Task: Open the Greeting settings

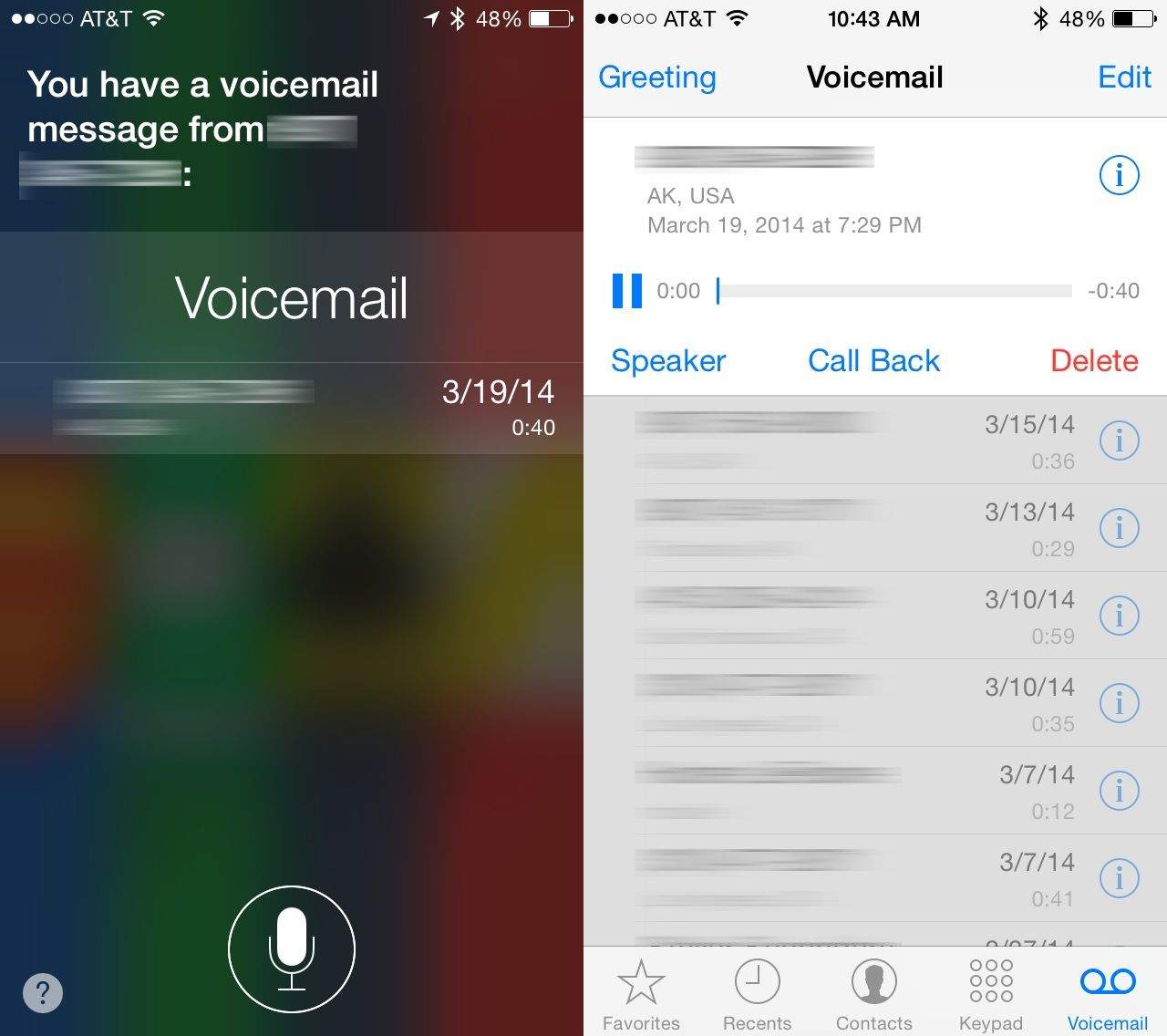Action: [657, 78]
